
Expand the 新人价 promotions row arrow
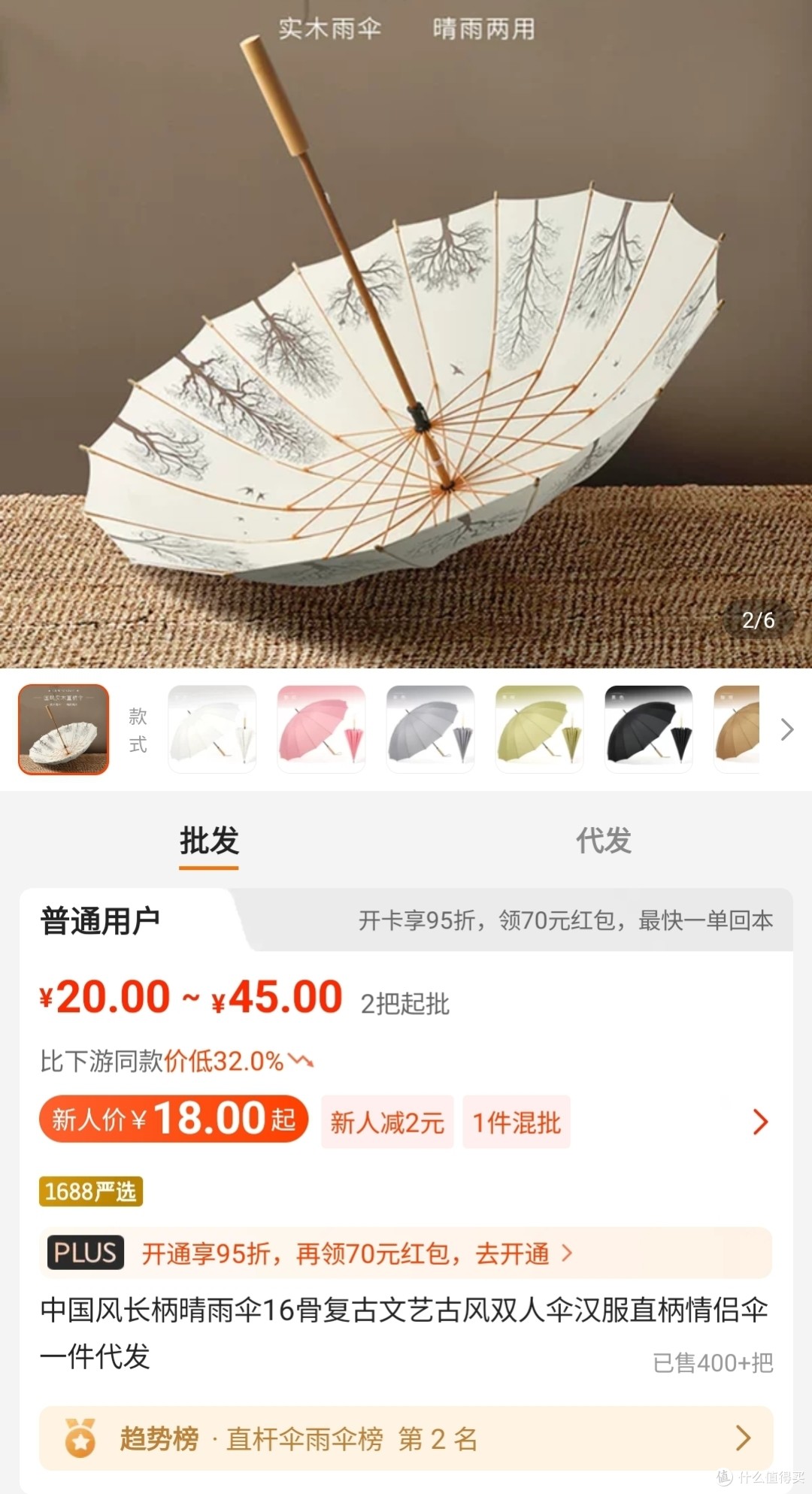coord(760,1122)
